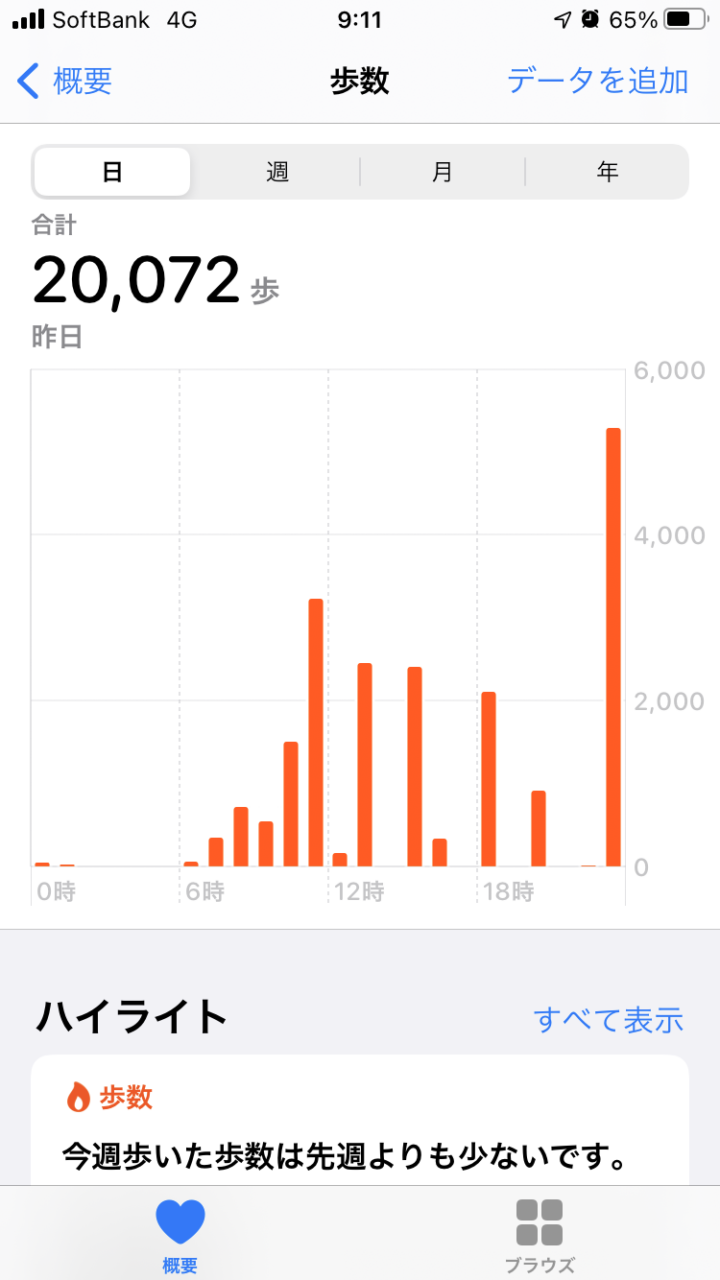The width and height of the screenshot is (720, 1280).
Task: Go back to 概要 screen
Action: point(65,81)
